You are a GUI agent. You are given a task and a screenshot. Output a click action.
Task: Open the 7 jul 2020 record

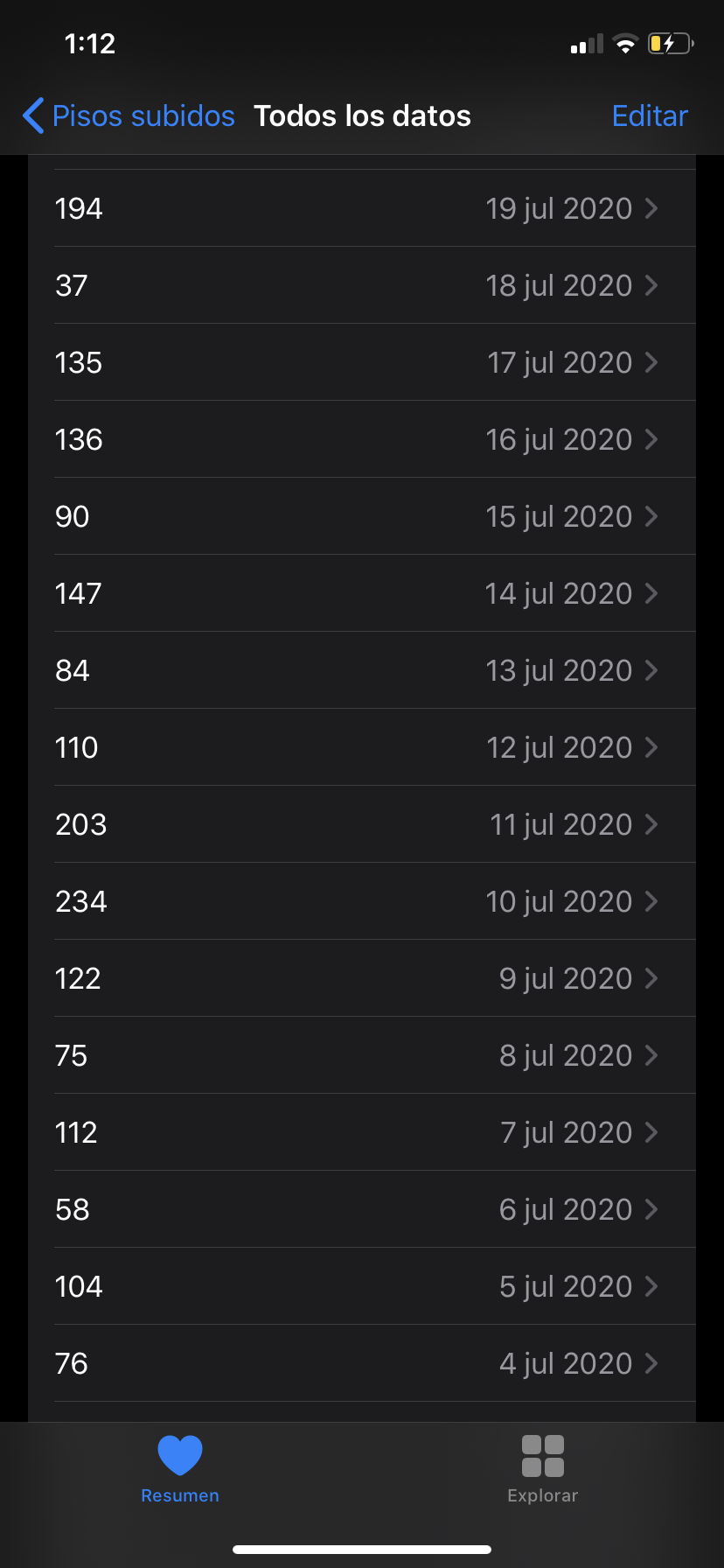(362, 1132)
